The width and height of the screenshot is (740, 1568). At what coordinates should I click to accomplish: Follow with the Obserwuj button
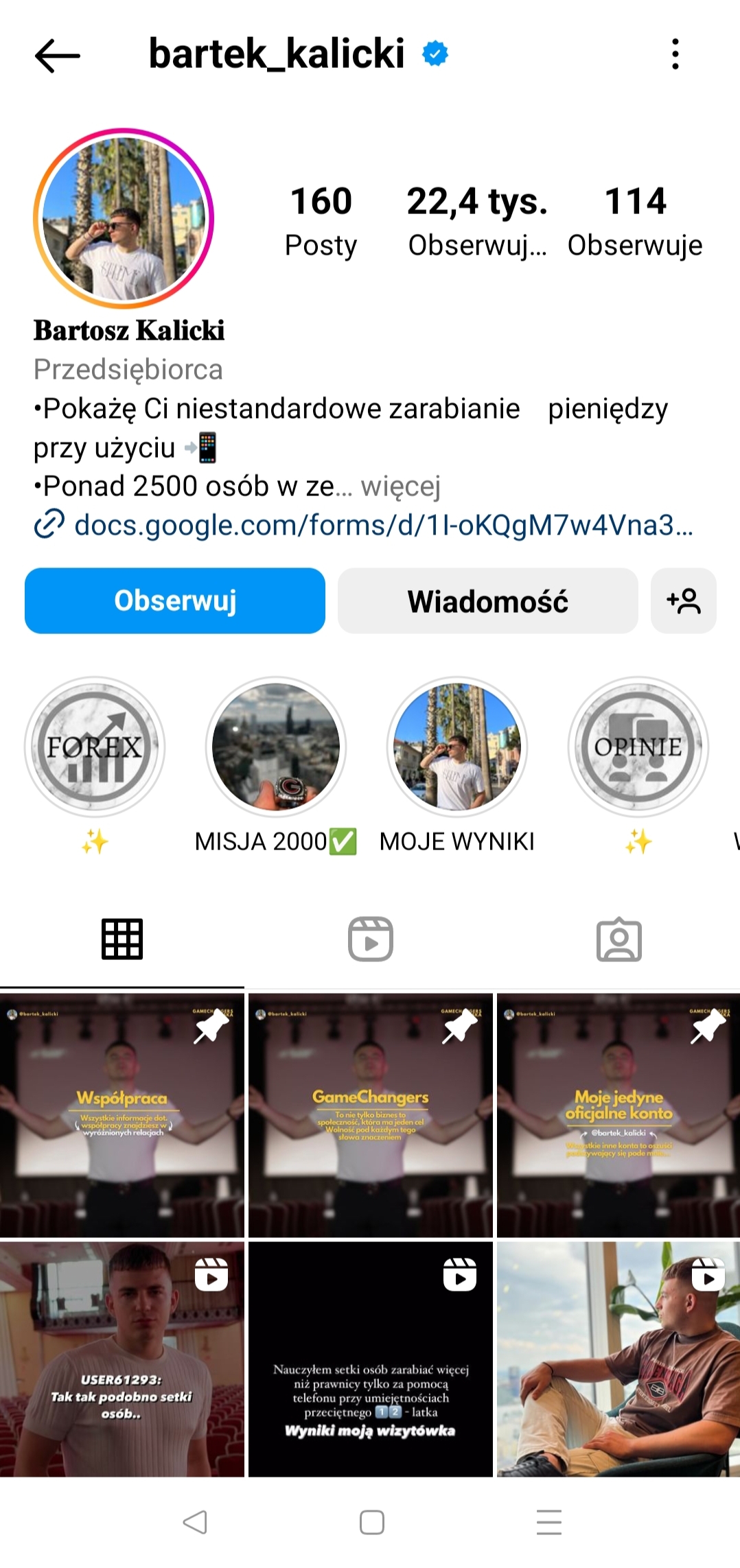(x=175, y=600)
